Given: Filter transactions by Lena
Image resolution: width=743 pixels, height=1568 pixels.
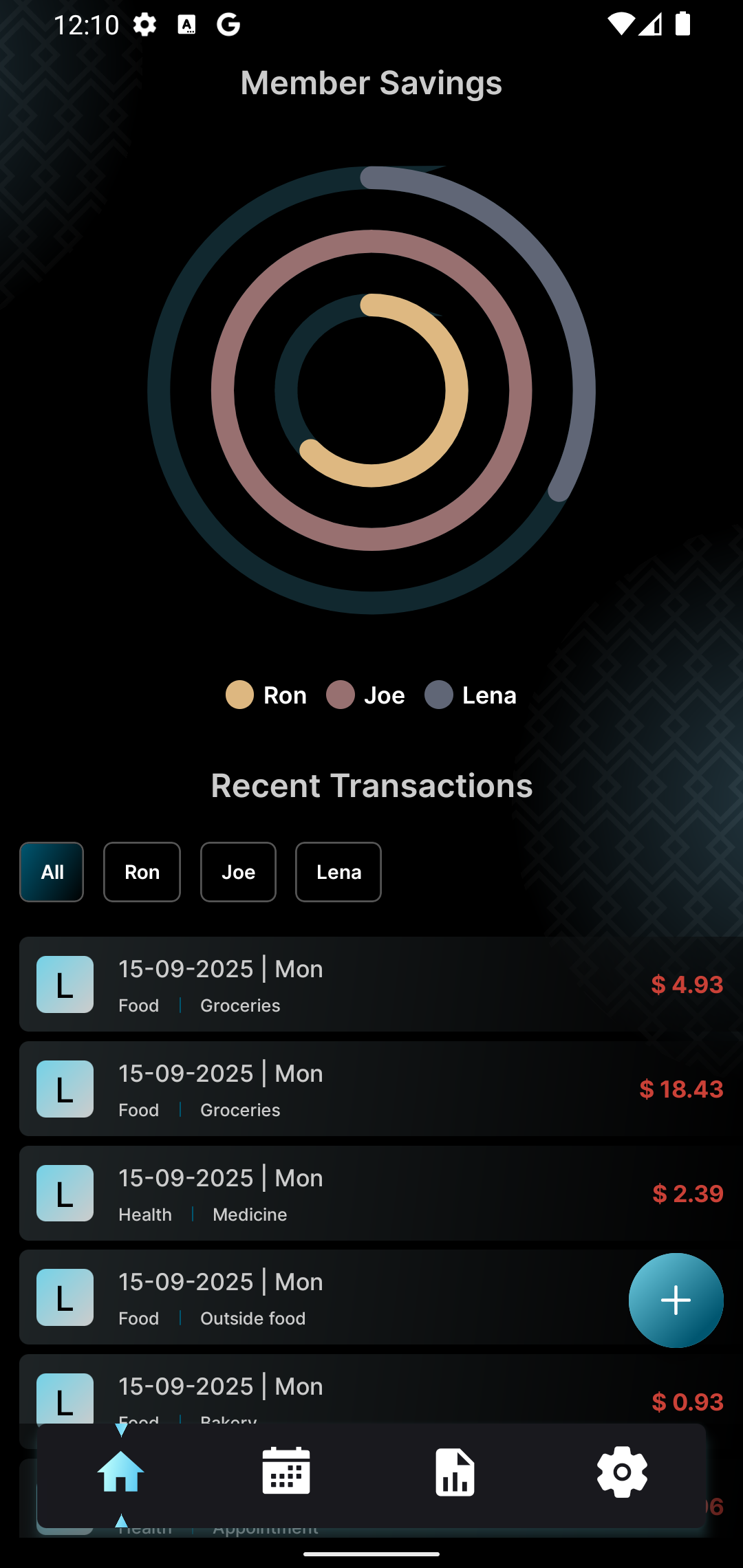Looking at the screenshot, I should coord(338,871).
